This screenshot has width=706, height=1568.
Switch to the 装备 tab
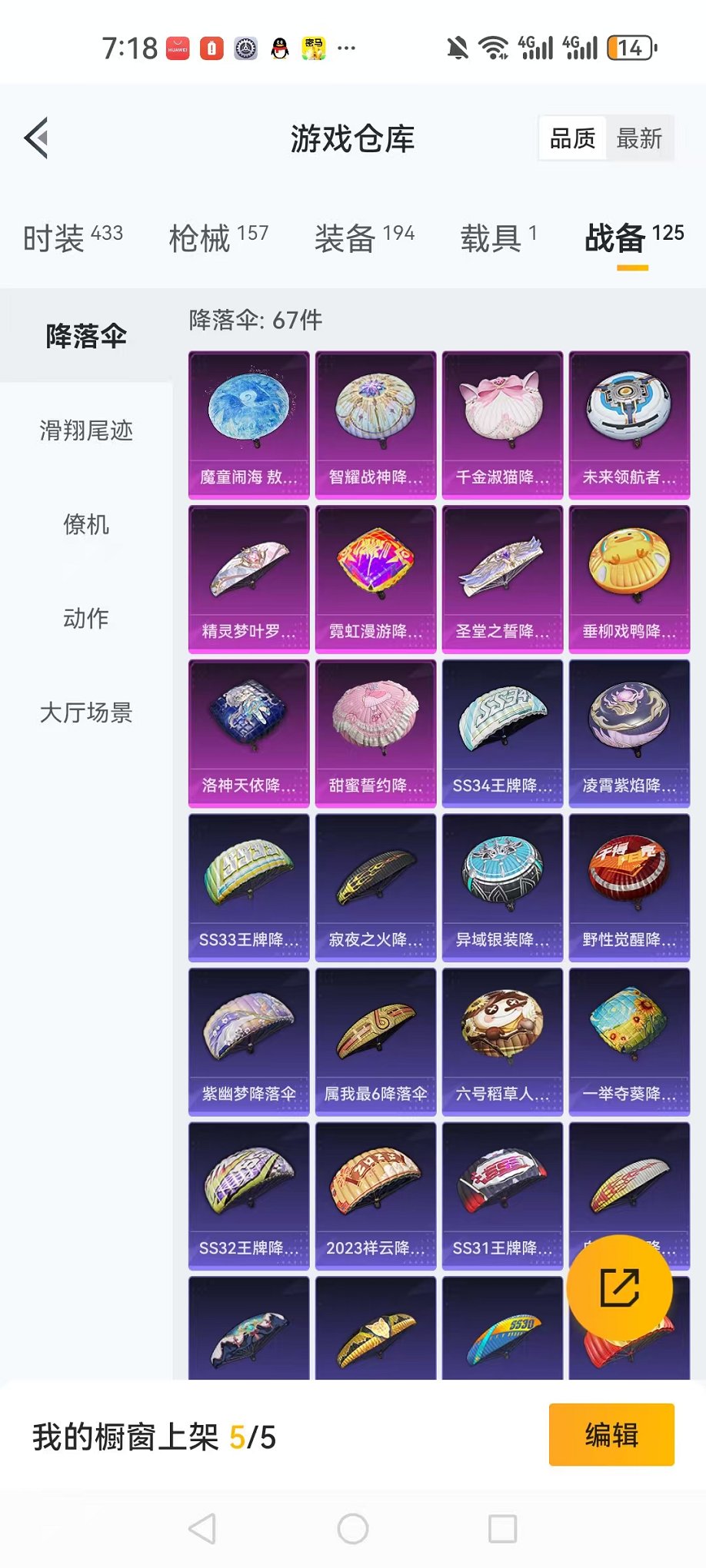364,238
